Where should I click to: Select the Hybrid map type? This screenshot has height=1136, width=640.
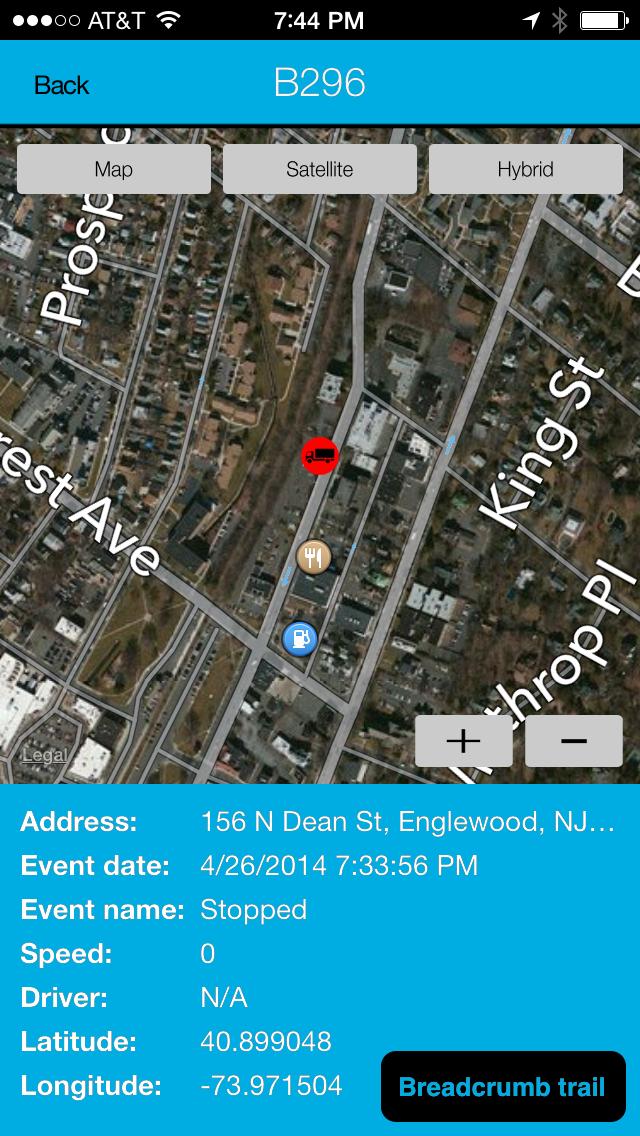pos(525,169)
